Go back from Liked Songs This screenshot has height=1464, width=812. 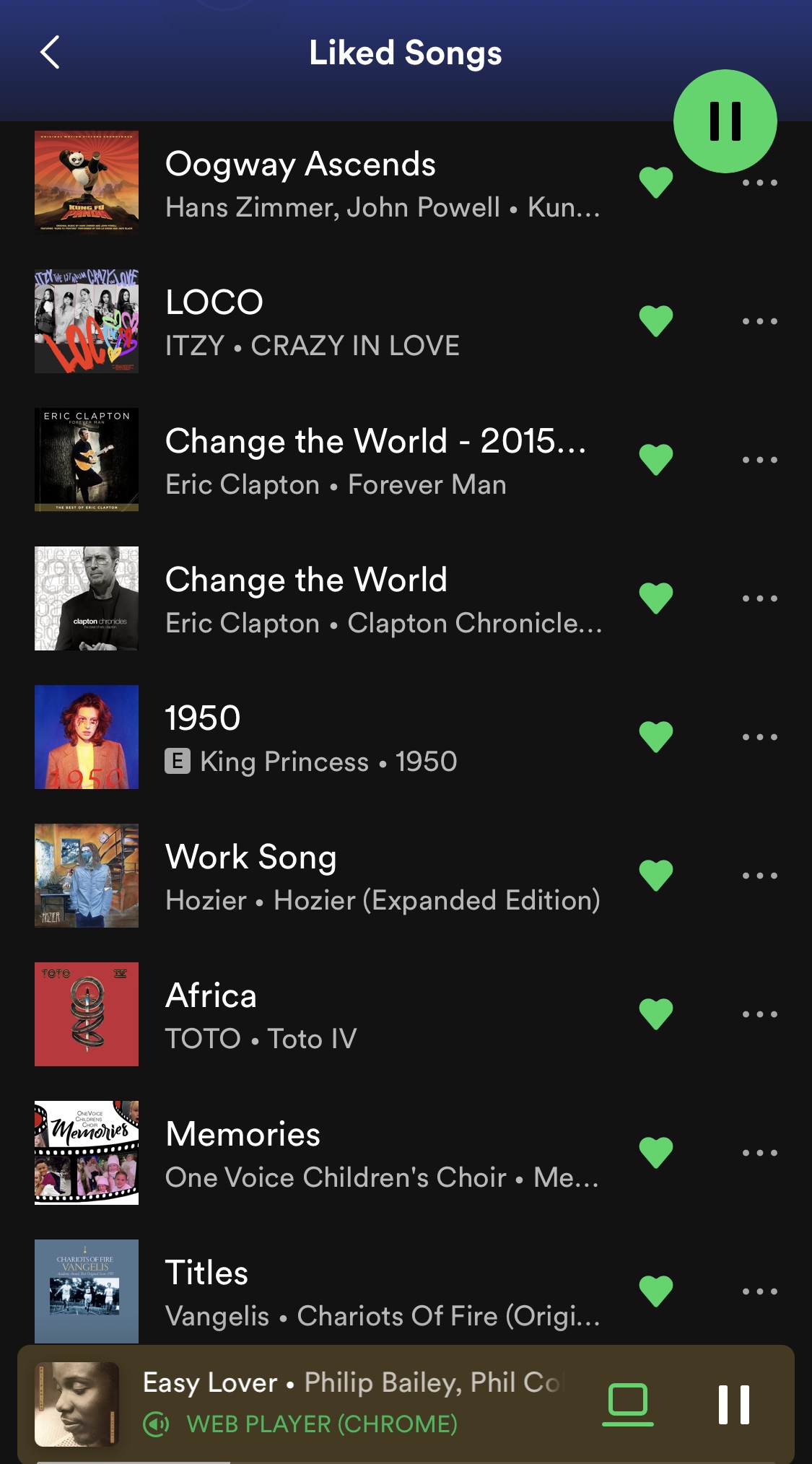(x=50, y=53)
